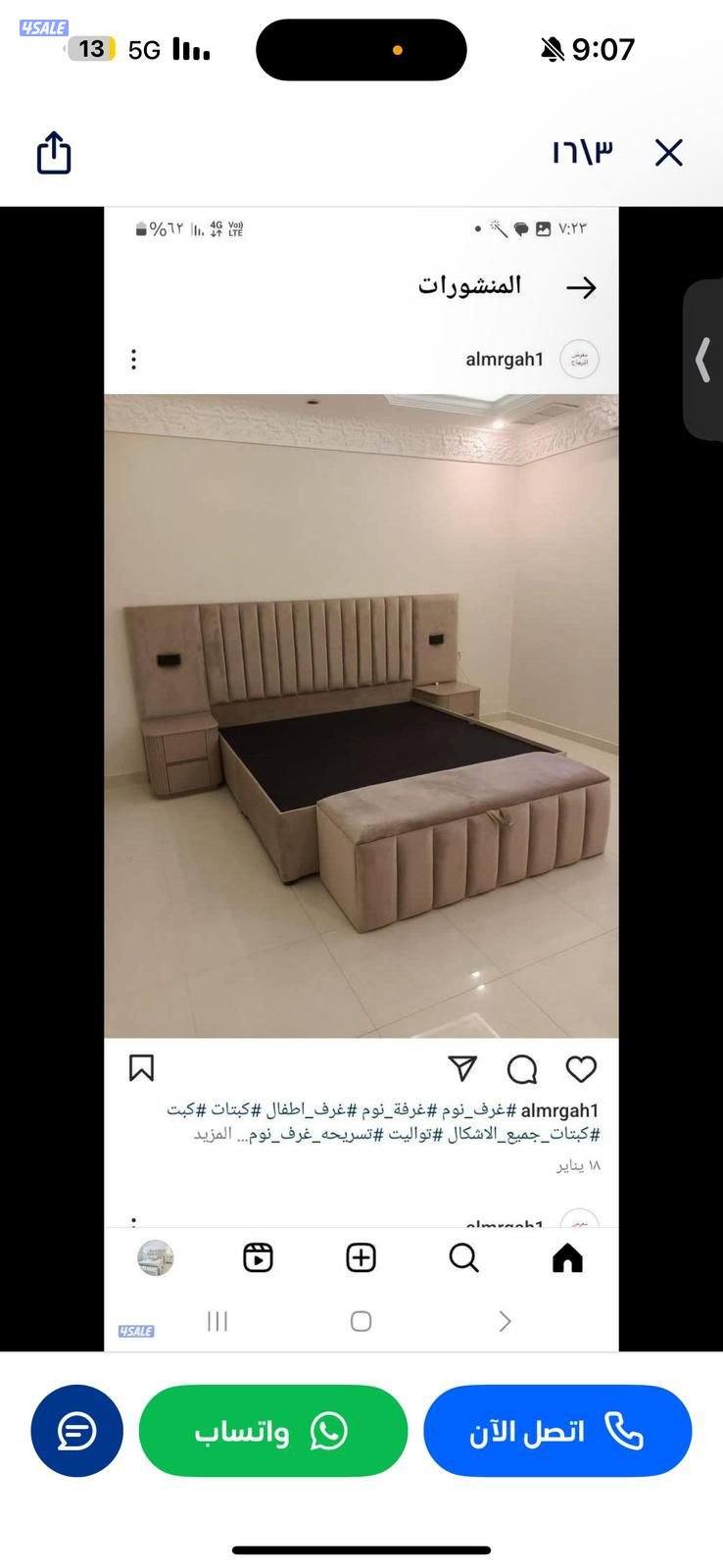Tap the direct share paper plane icon
The width and height of the screenshot is (723, 1568).
(x=462, y=1067)
